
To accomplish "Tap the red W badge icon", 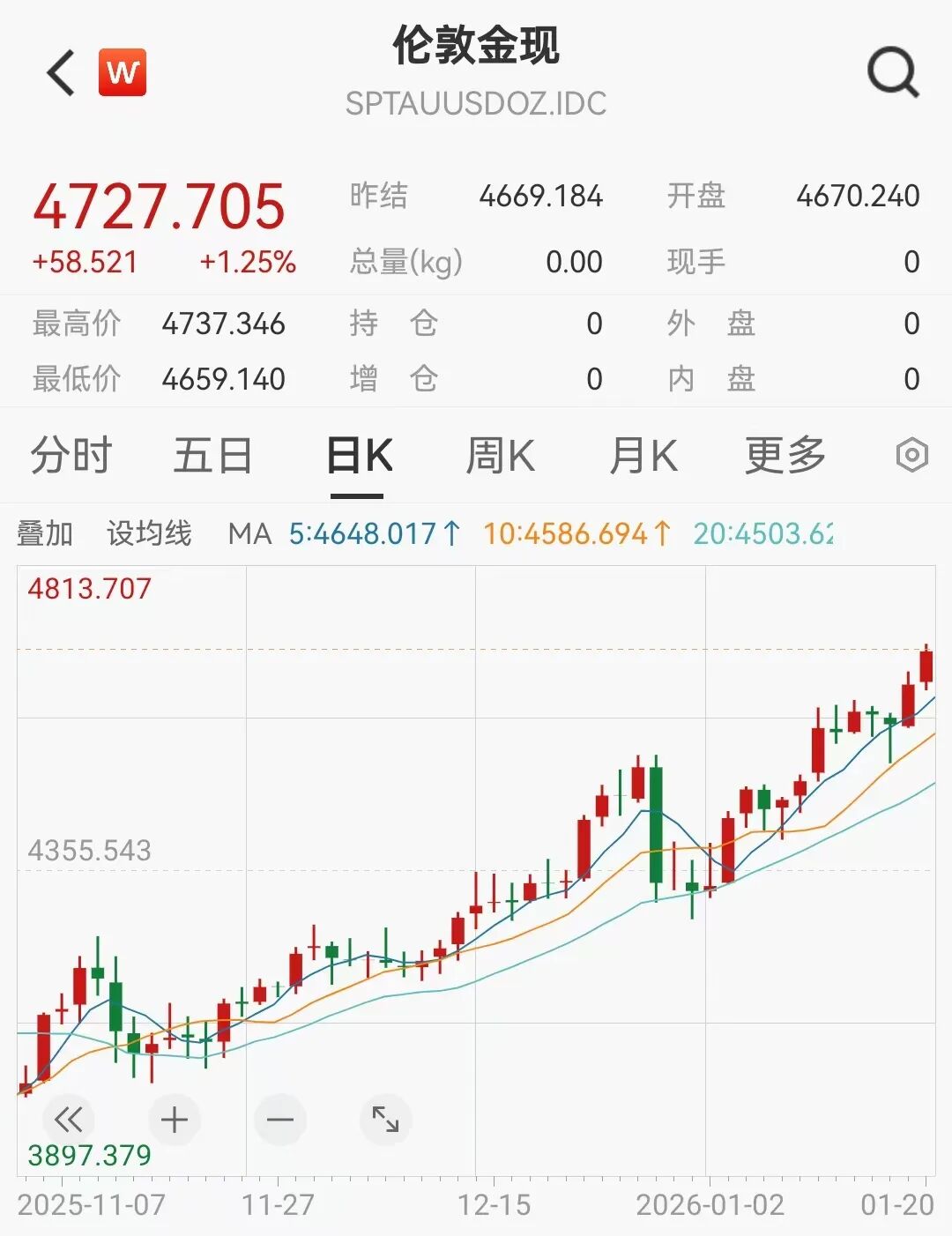I will (122, 72).
